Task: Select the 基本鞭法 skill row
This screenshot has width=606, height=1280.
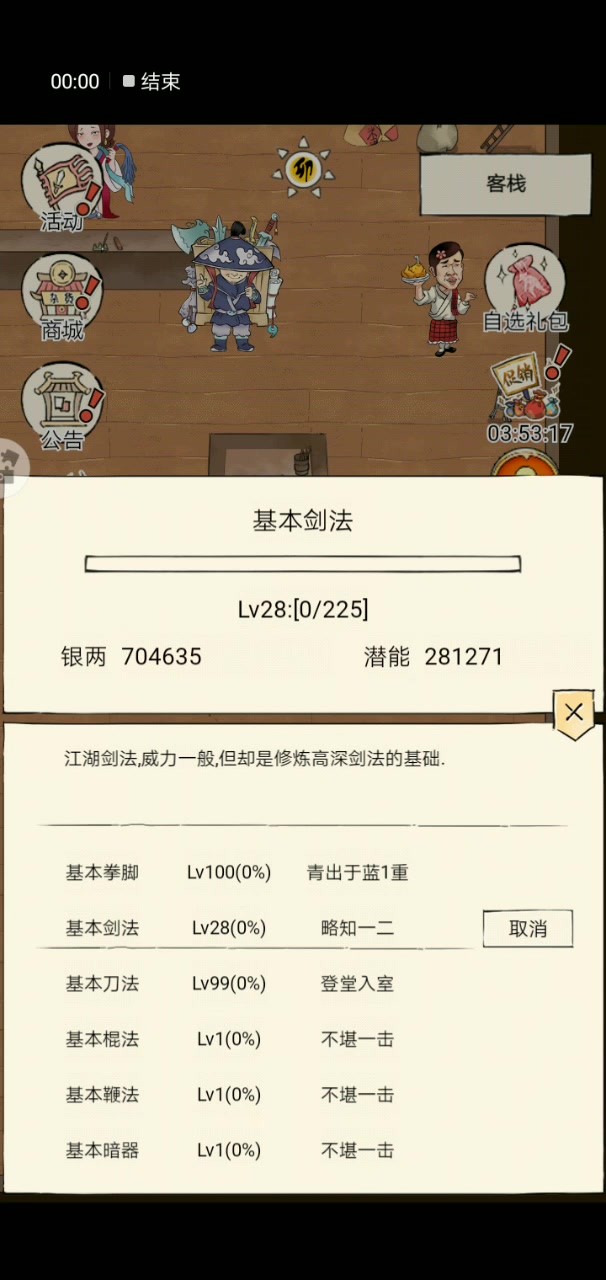Action: point(229,1094)
